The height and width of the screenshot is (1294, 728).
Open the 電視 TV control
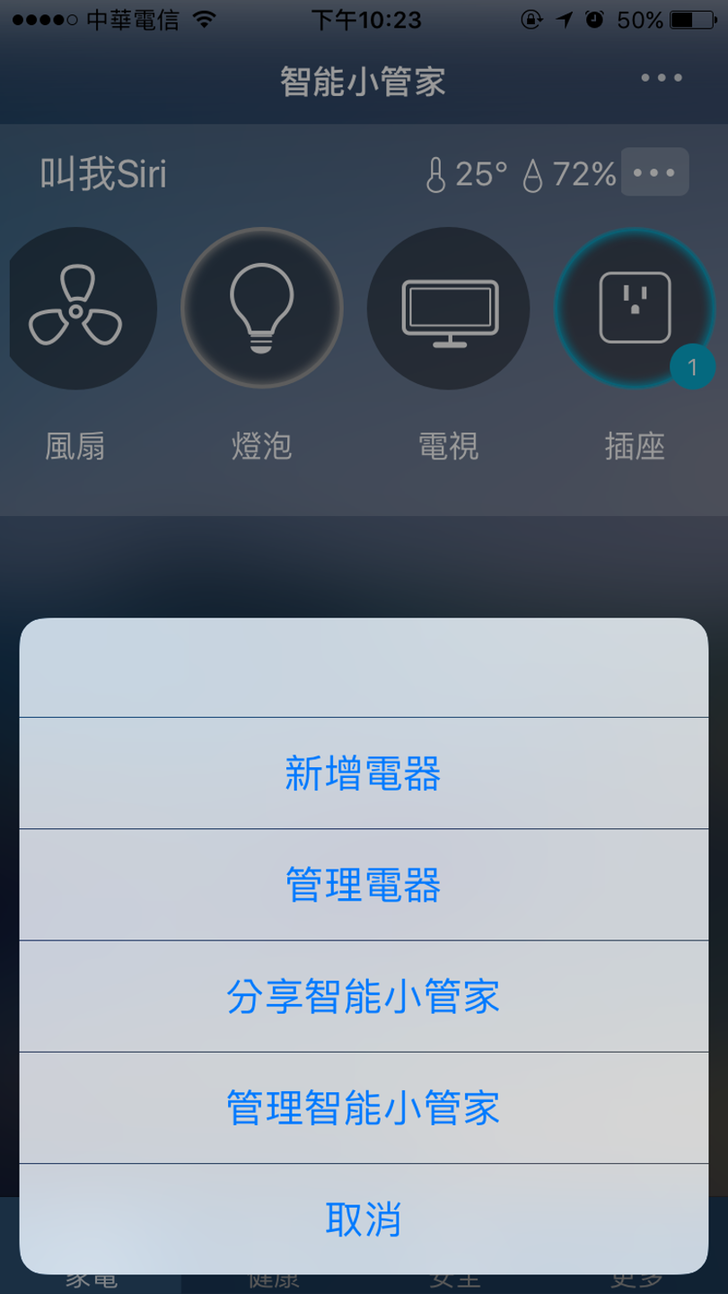[448, 309]
